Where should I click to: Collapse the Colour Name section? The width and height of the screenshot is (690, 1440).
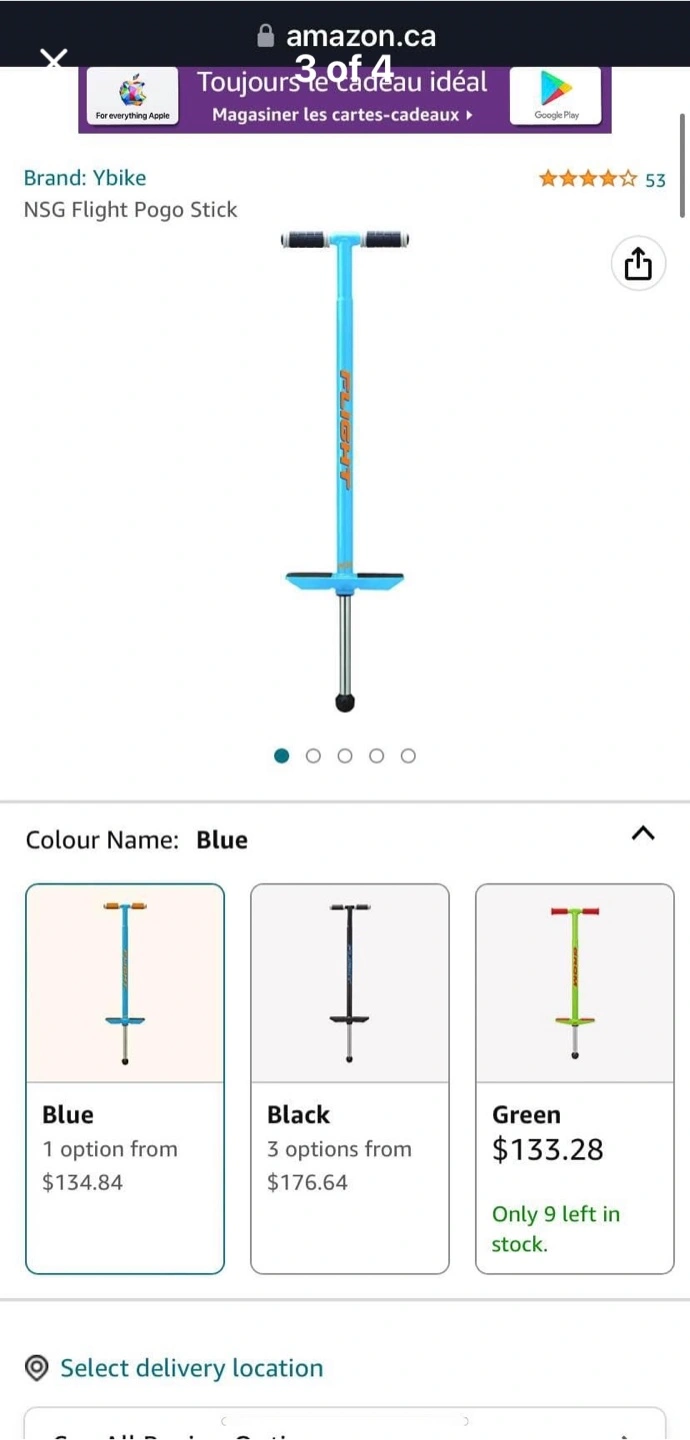click(644, 833)
